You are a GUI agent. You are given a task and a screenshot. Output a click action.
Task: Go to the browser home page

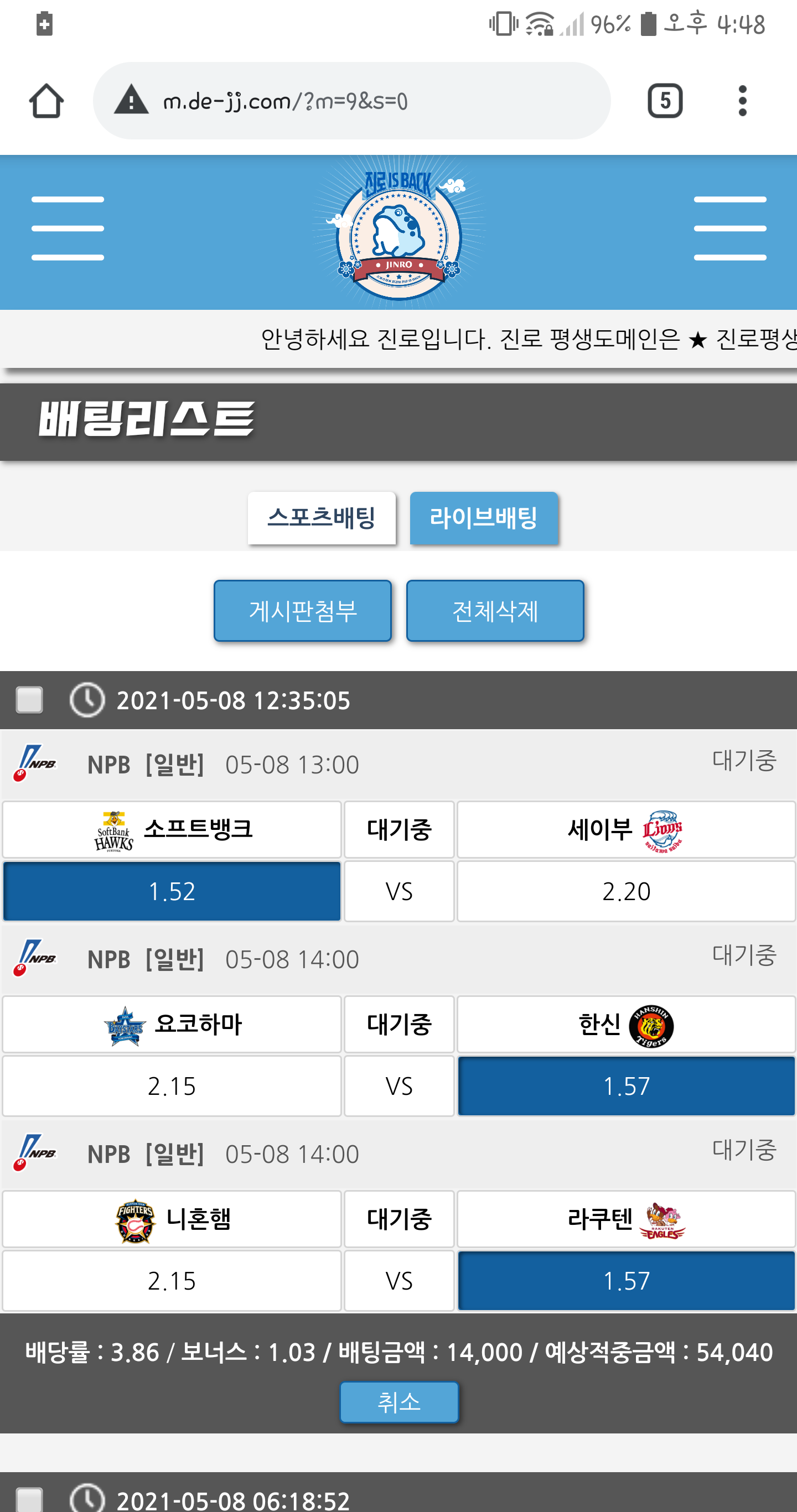pos(46,101)
